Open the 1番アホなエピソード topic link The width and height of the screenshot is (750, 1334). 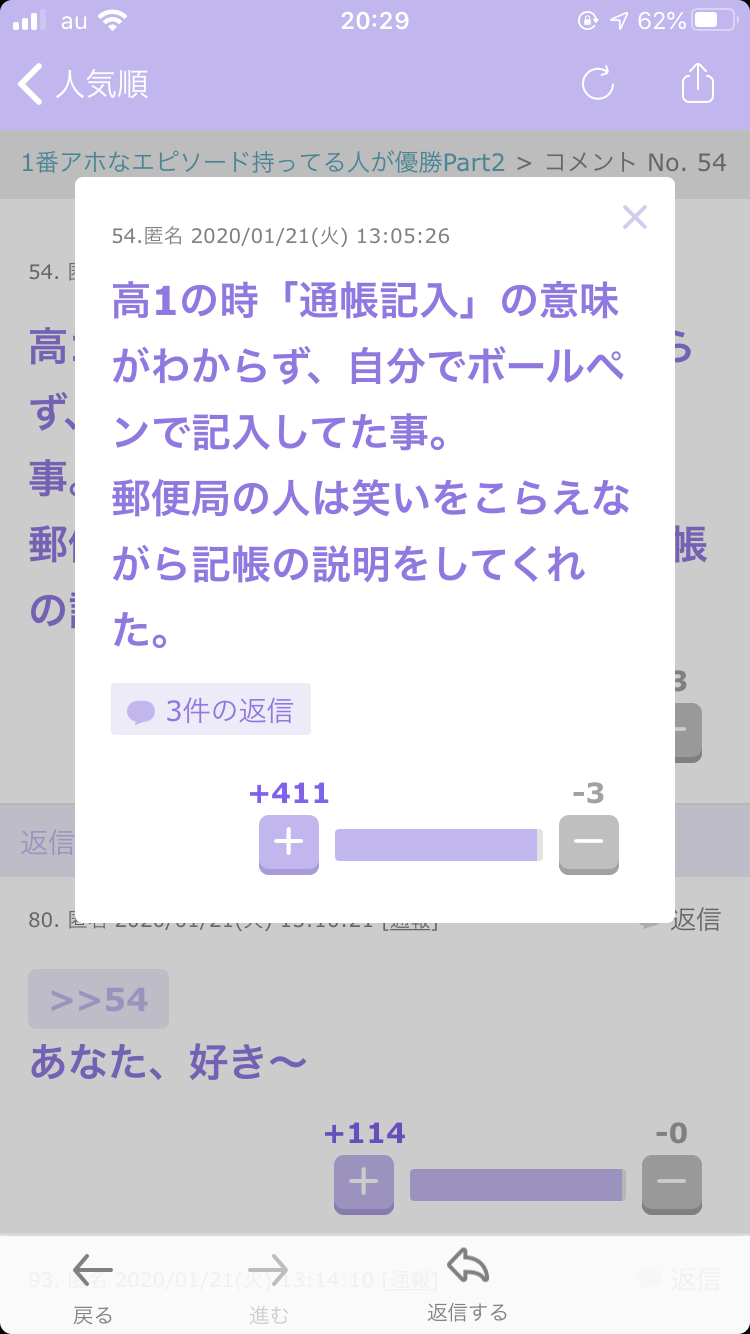263,162
